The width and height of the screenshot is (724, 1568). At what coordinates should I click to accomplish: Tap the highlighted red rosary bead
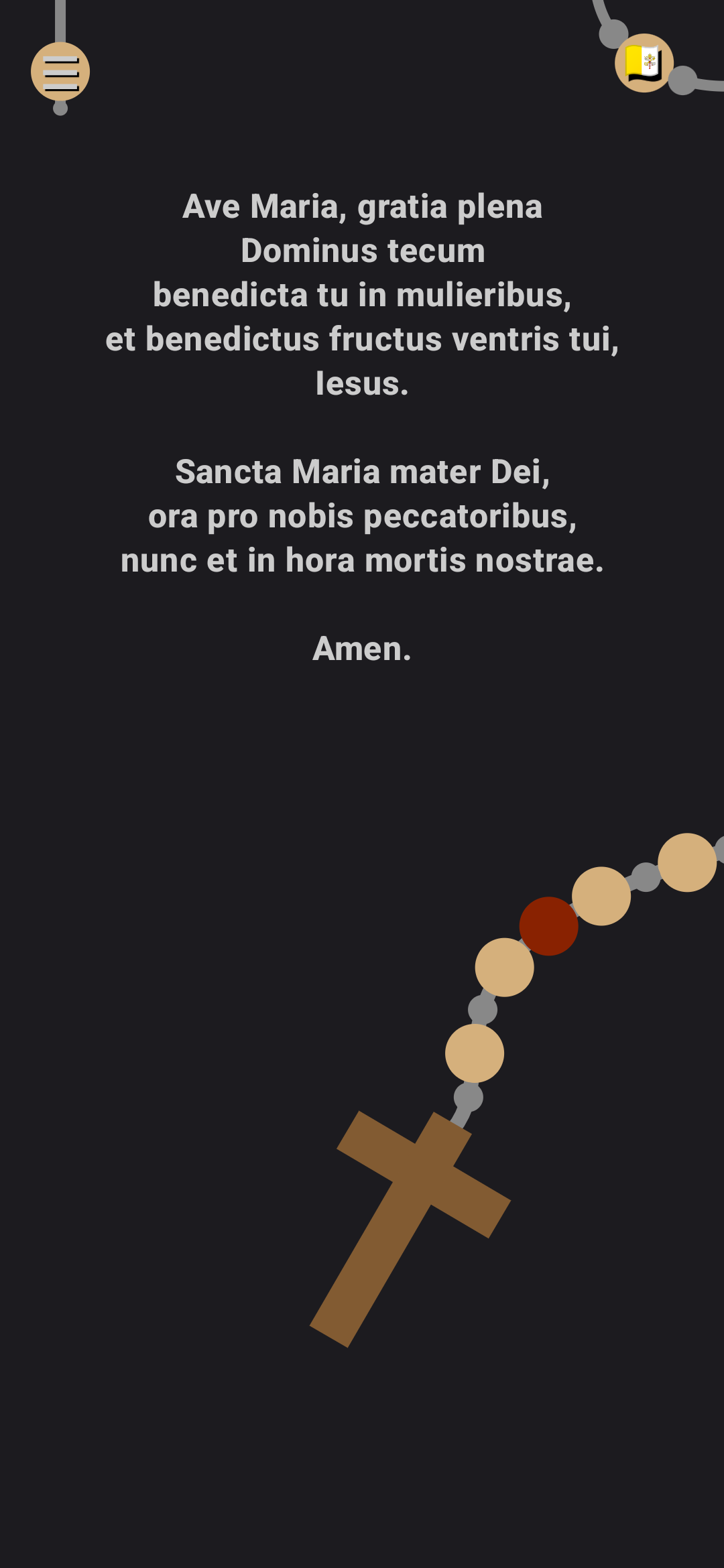[x=548, y=926]
